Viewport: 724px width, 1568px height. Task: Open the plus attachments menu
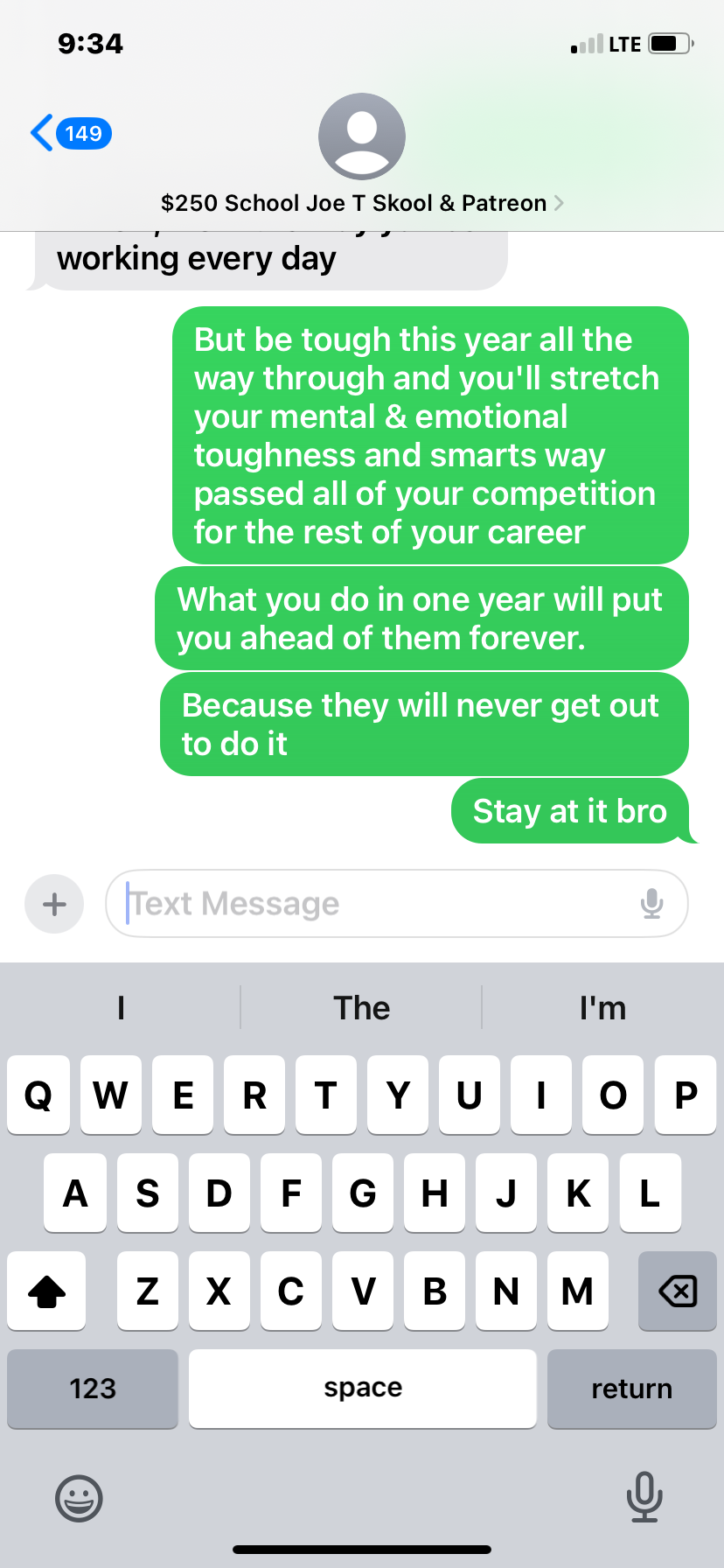point(54,904)
